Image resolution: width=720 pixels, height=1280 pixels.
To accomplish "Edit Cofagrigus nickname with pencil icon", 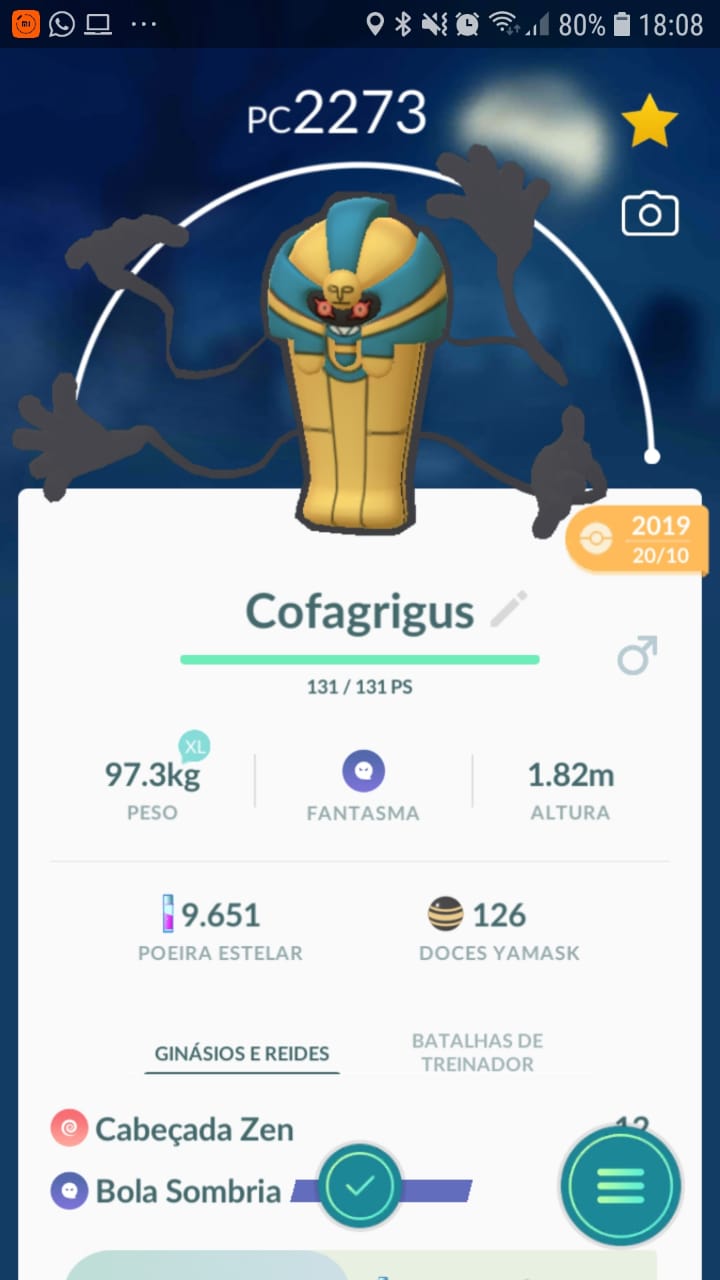I will click(509, 609).
